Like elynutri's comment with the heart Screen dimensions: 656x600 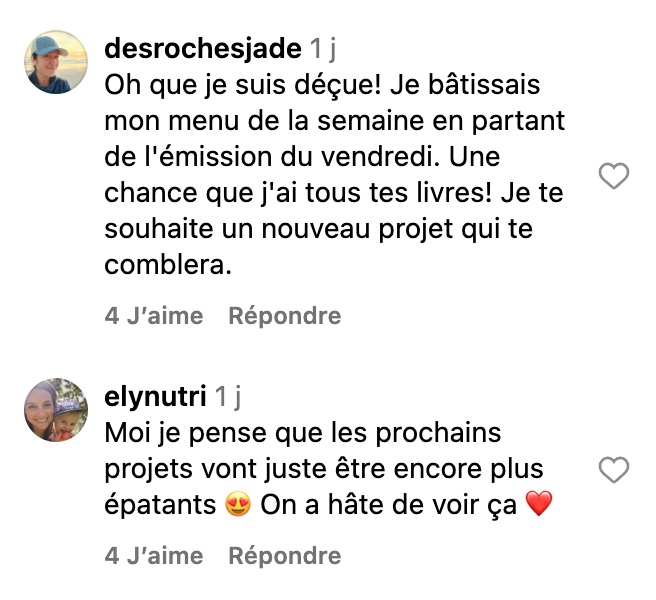613,469
